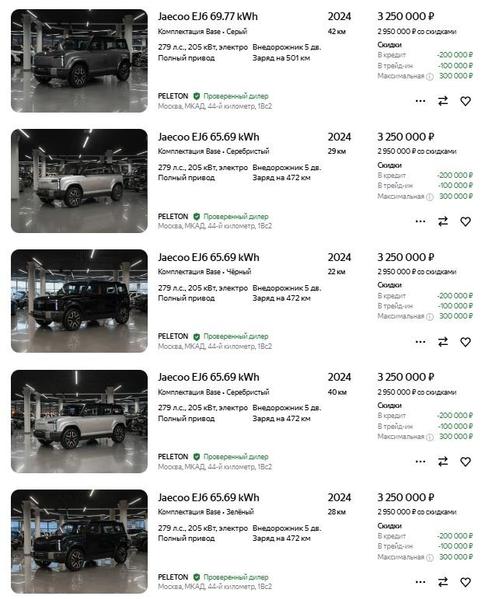The image size is (492, 599).
Task: Open the black Jaecoo EJ6 photo tile
Action: [79, 301]
